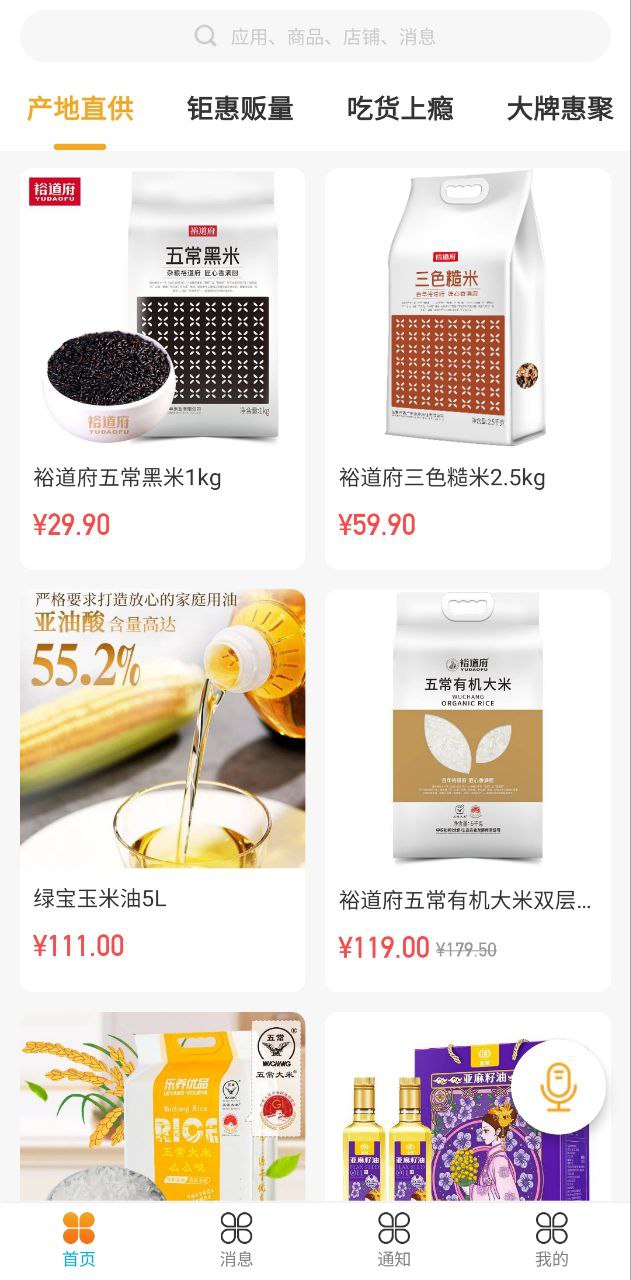The image size is (631, 1280).
Task: Go to the 首页 tab
Action: click(79, 1238)
